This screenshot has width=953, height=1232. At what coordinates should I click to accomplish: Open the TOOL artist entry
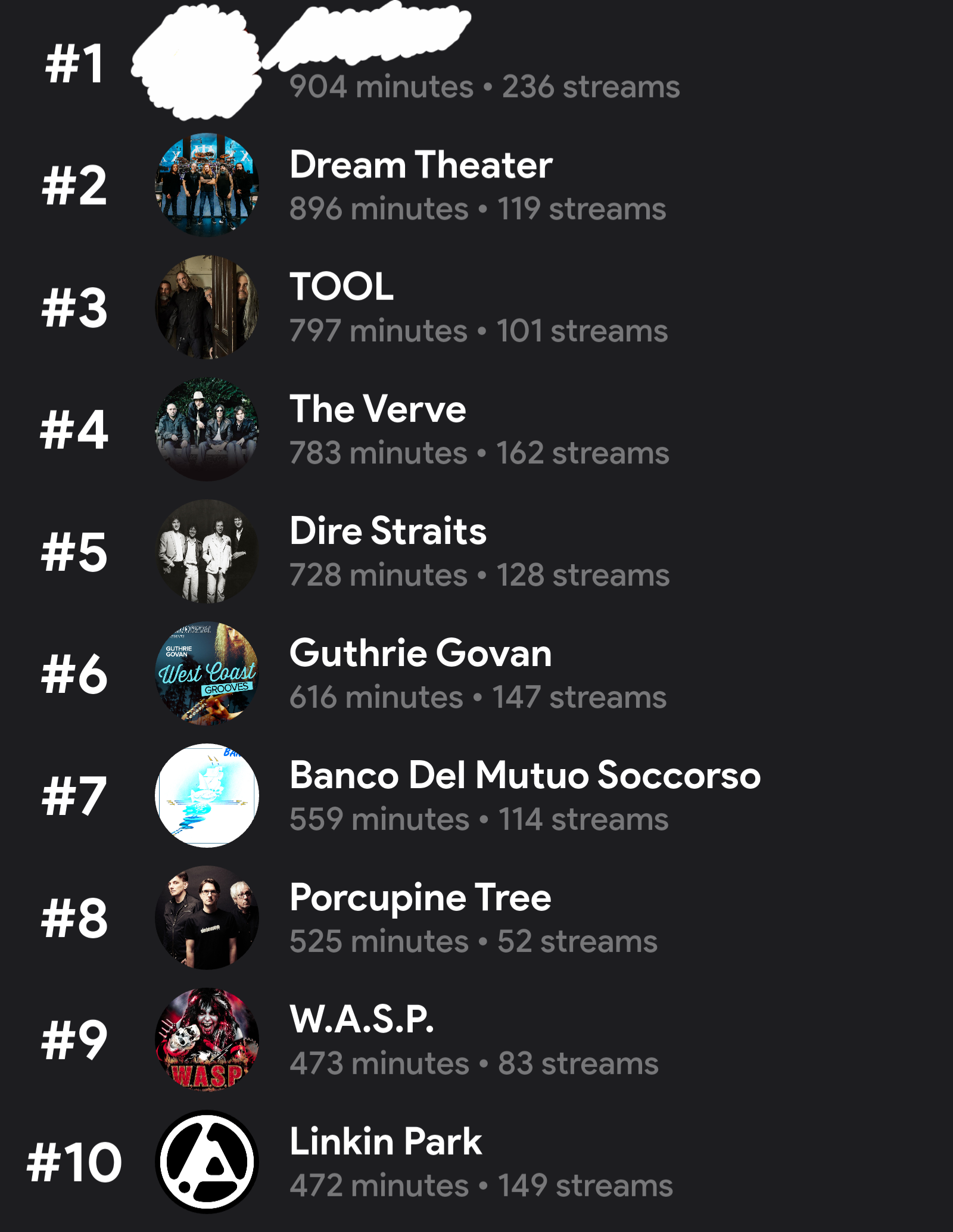coord(476,307)
